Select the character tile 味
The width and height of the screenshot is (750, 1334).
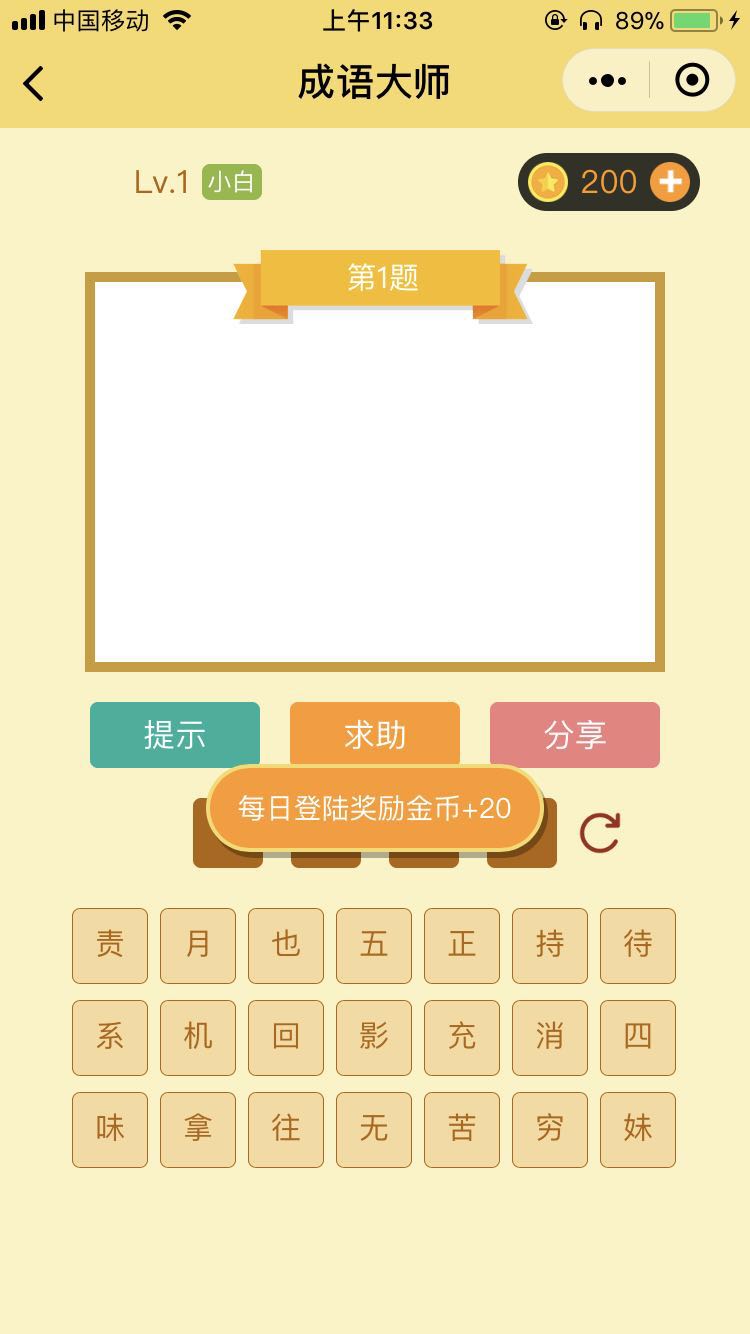point(110,1130)
